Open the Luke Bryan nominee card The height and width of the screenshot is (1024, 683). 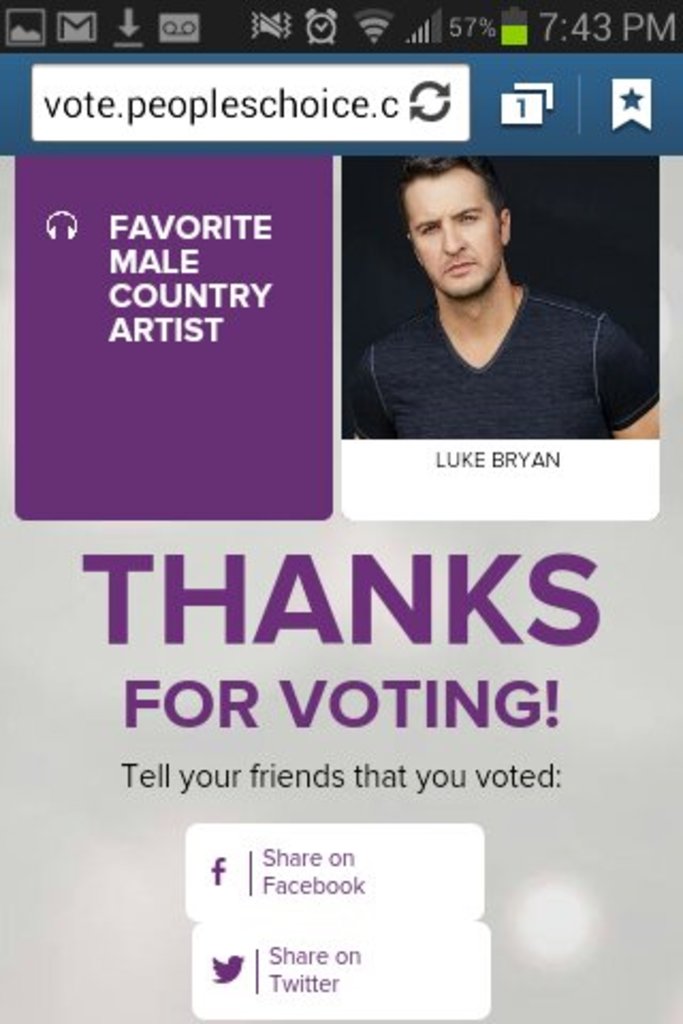tap(500, 338)
